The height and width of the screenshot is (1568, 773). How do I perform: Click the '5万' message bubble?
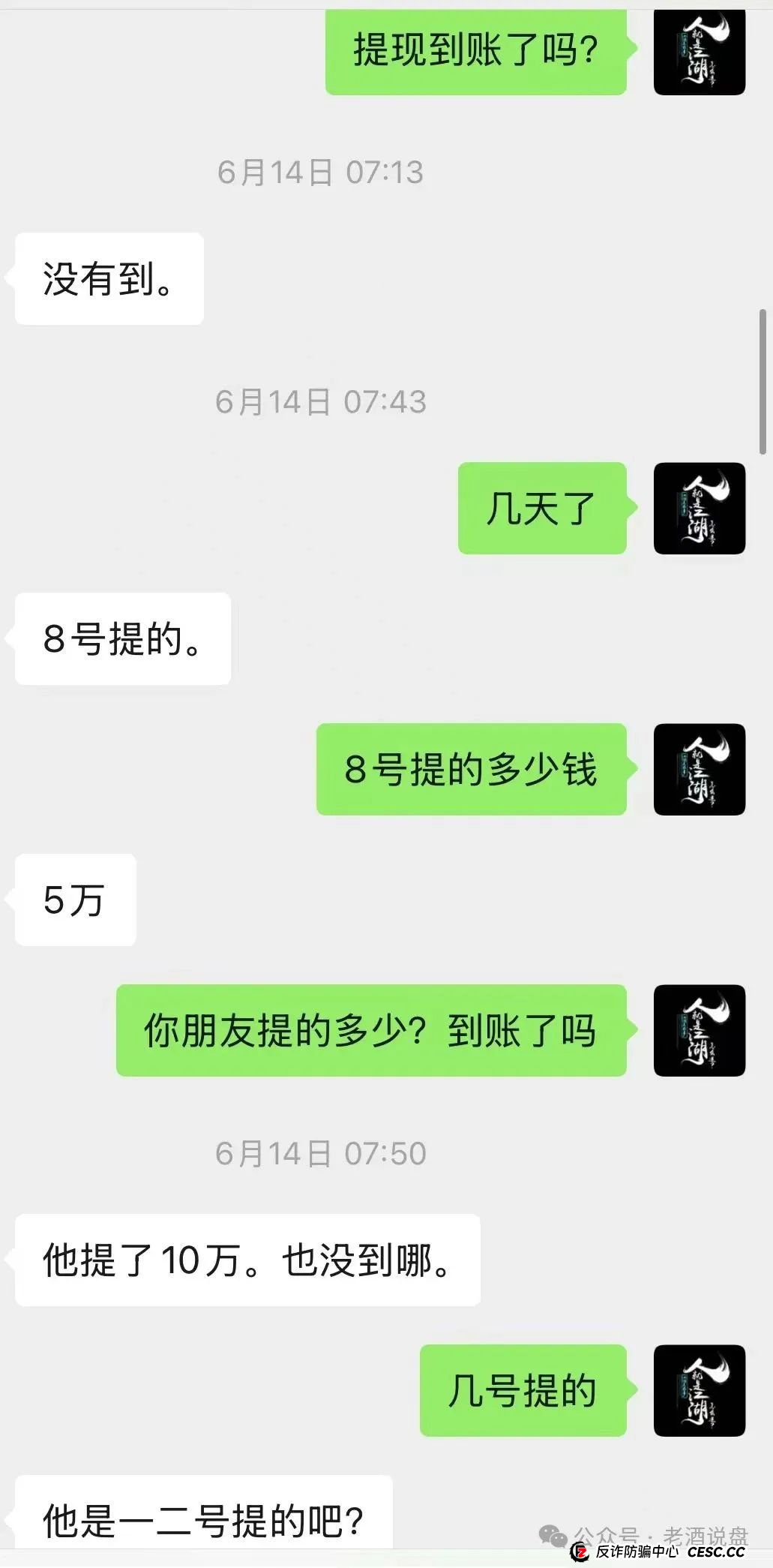click(x=72, y=900)
